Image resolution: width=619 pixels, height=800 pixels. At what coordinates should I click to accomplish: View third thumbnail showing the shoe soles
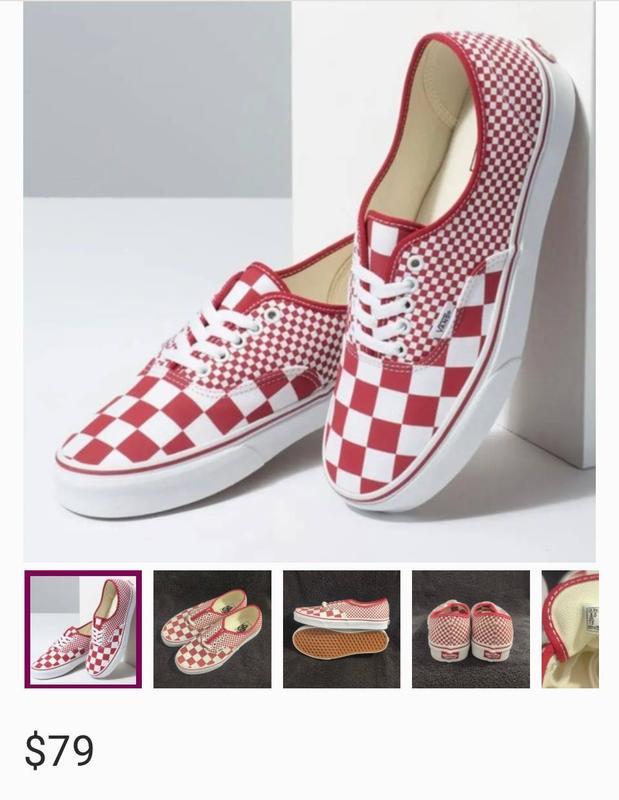click(x=341, y=629)
